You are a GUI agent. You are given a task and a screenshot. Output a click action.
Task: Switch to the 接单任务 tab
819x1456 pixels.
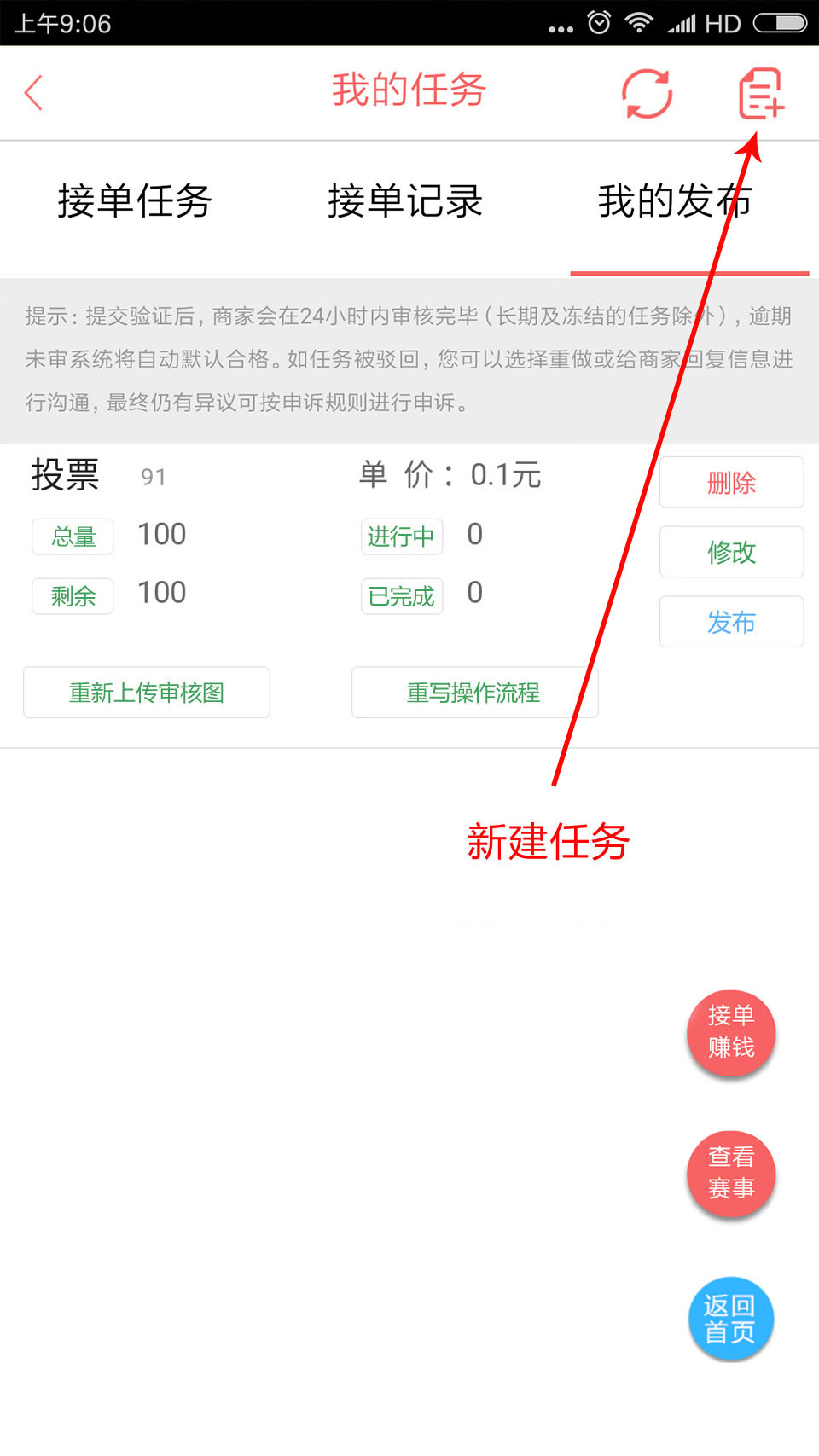click(x=135, y=202)
